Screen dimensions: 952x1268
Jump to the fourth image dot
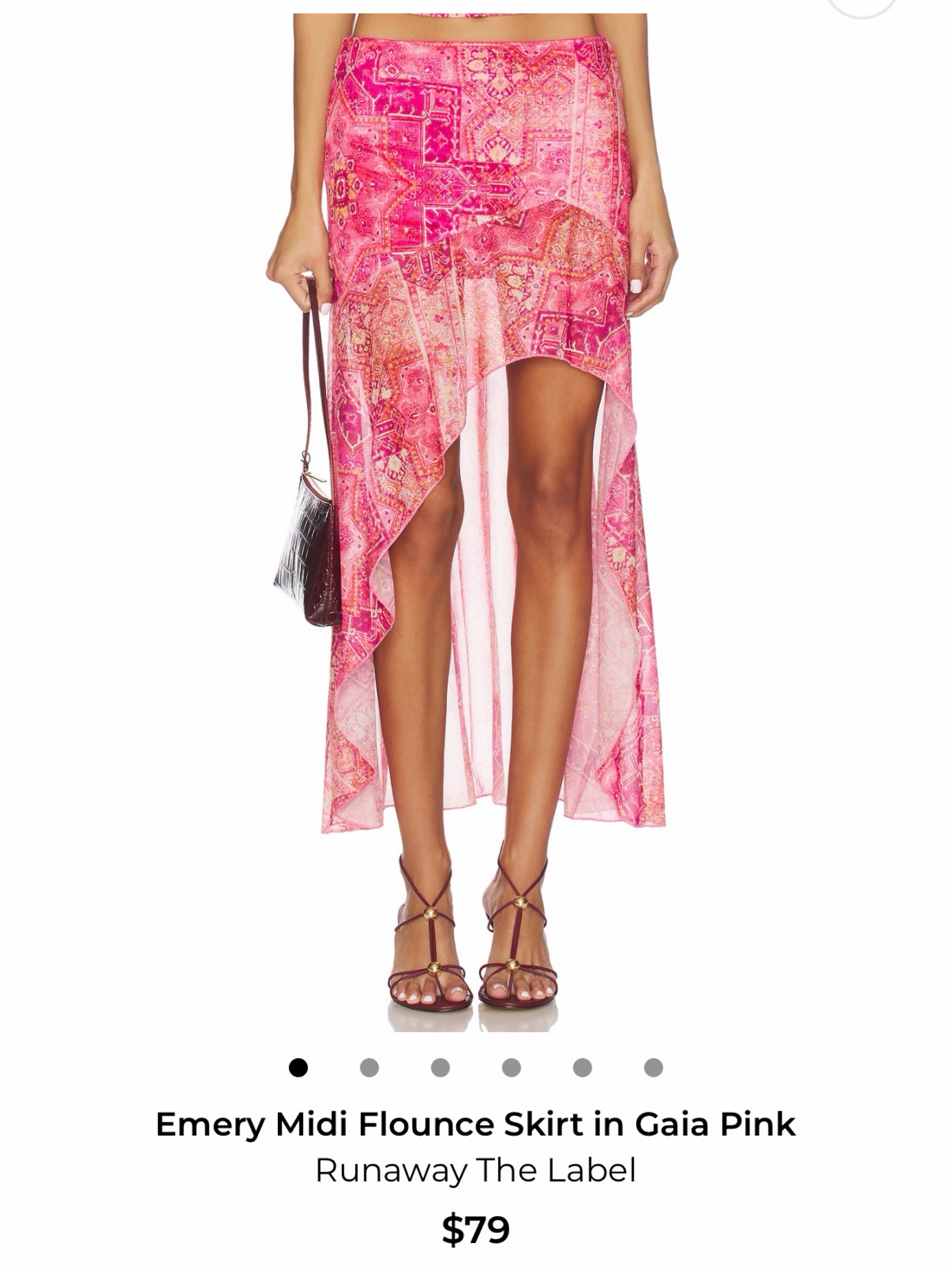point(511,1067)
